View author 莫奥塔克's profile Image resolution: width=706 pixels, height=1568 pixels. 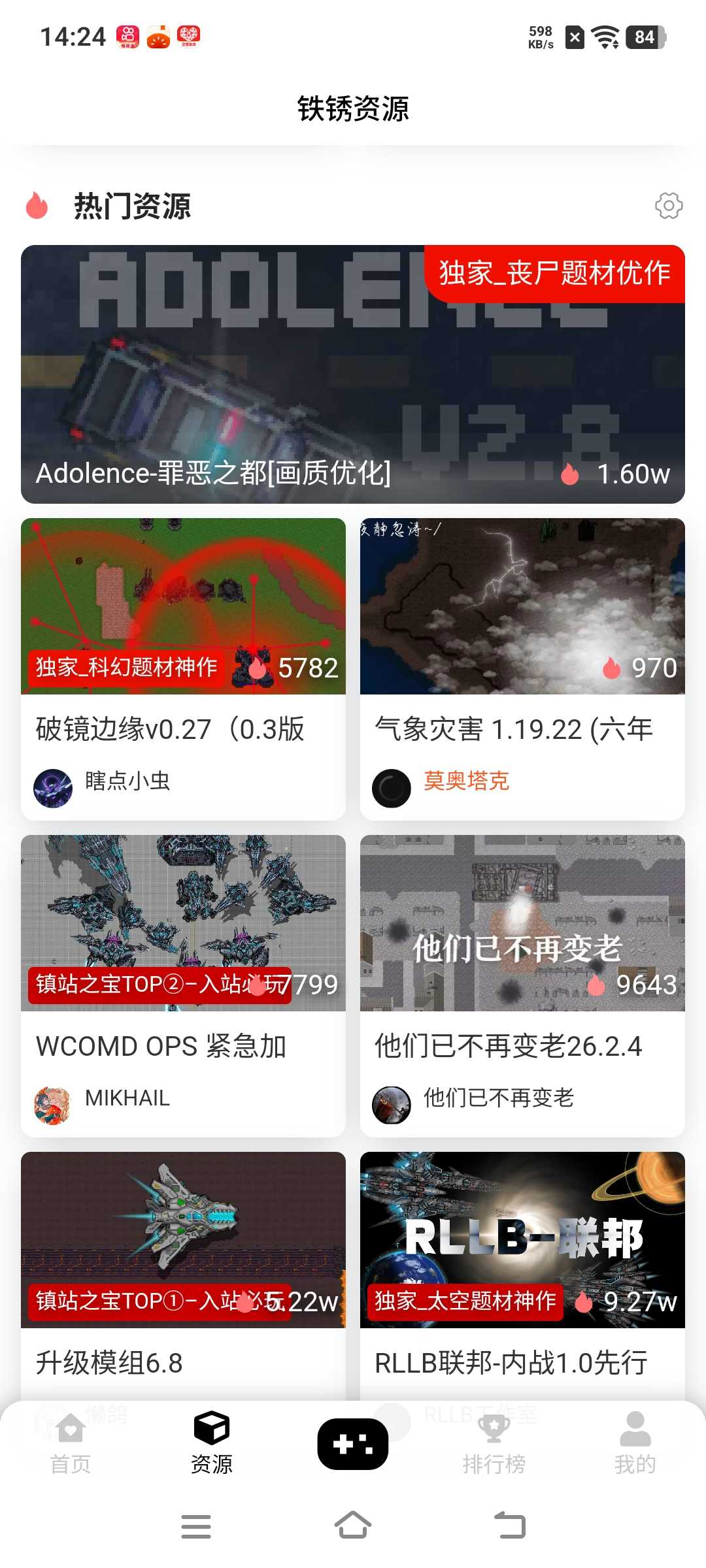pos(466,781)
